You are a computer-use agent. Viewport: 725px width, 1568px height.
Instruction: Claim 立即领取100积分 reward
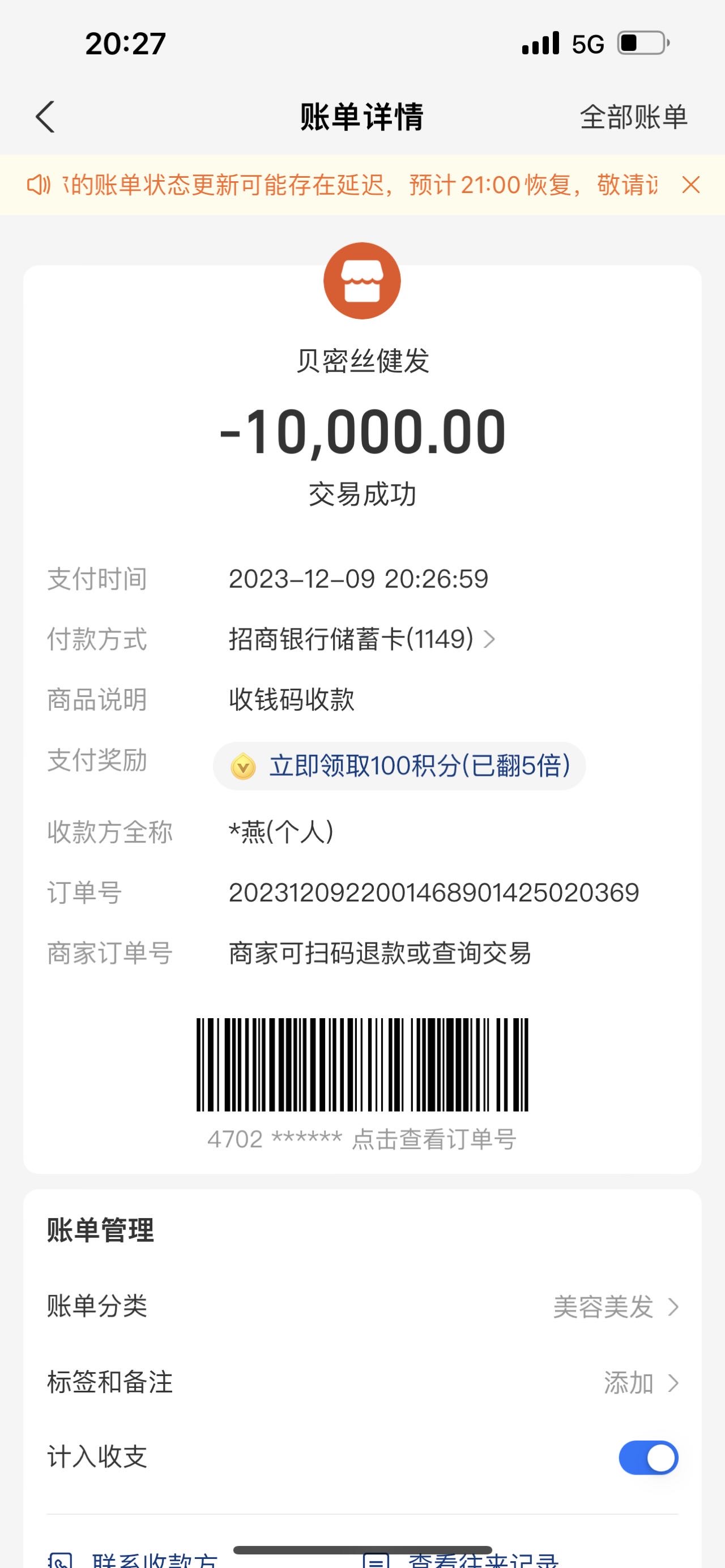point(399,766)
